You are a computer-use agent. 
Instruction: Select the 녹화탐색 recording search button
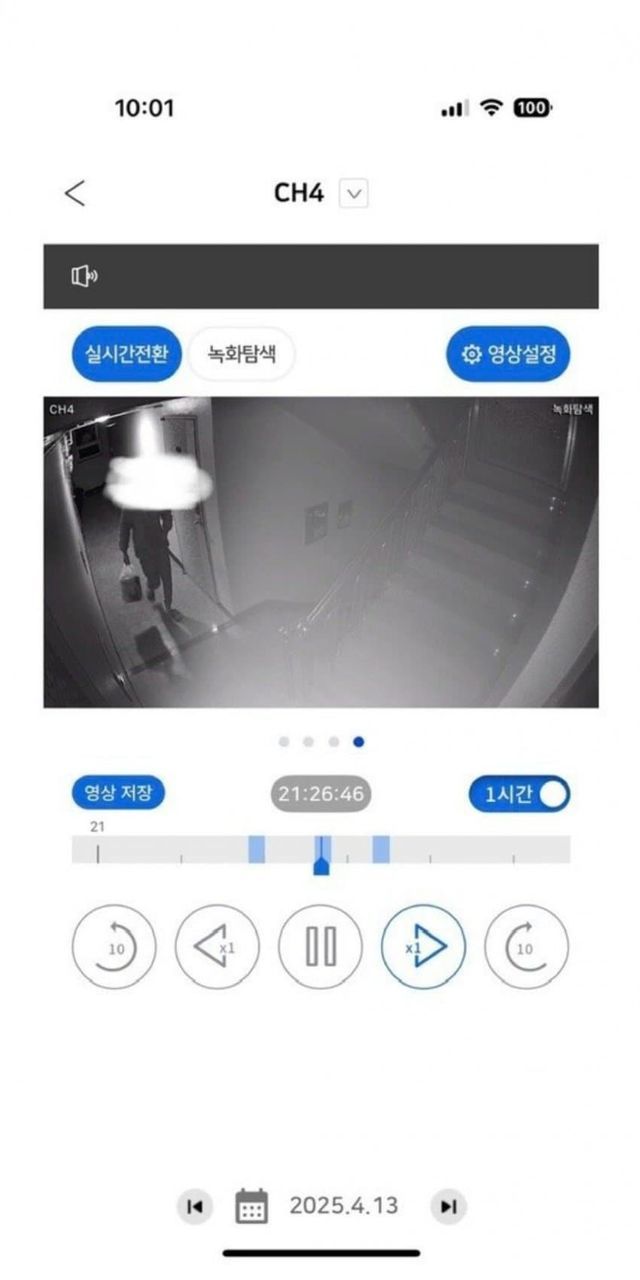241,353
